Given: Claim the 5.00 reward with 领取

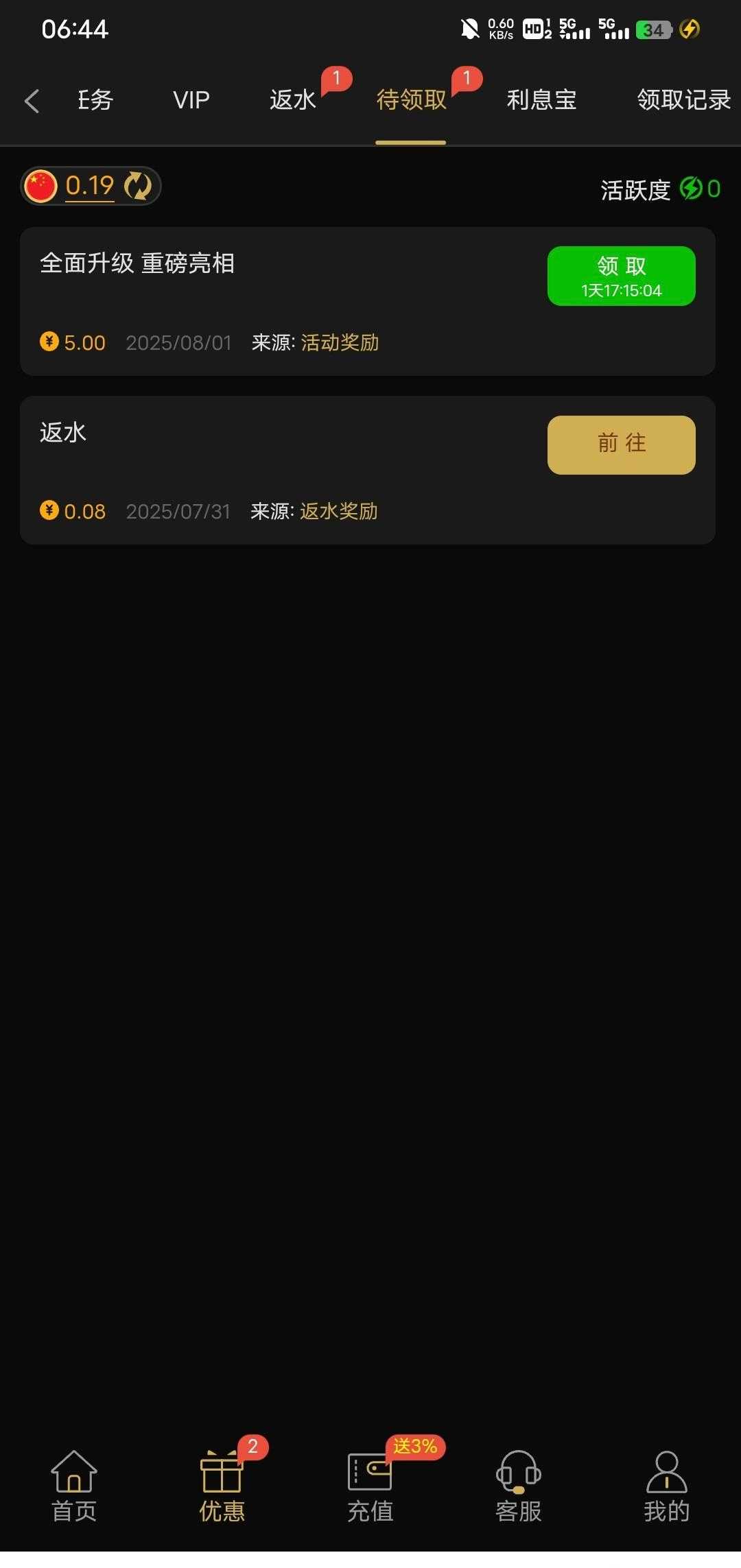Looking at the screenshot, I should (621, 276).
